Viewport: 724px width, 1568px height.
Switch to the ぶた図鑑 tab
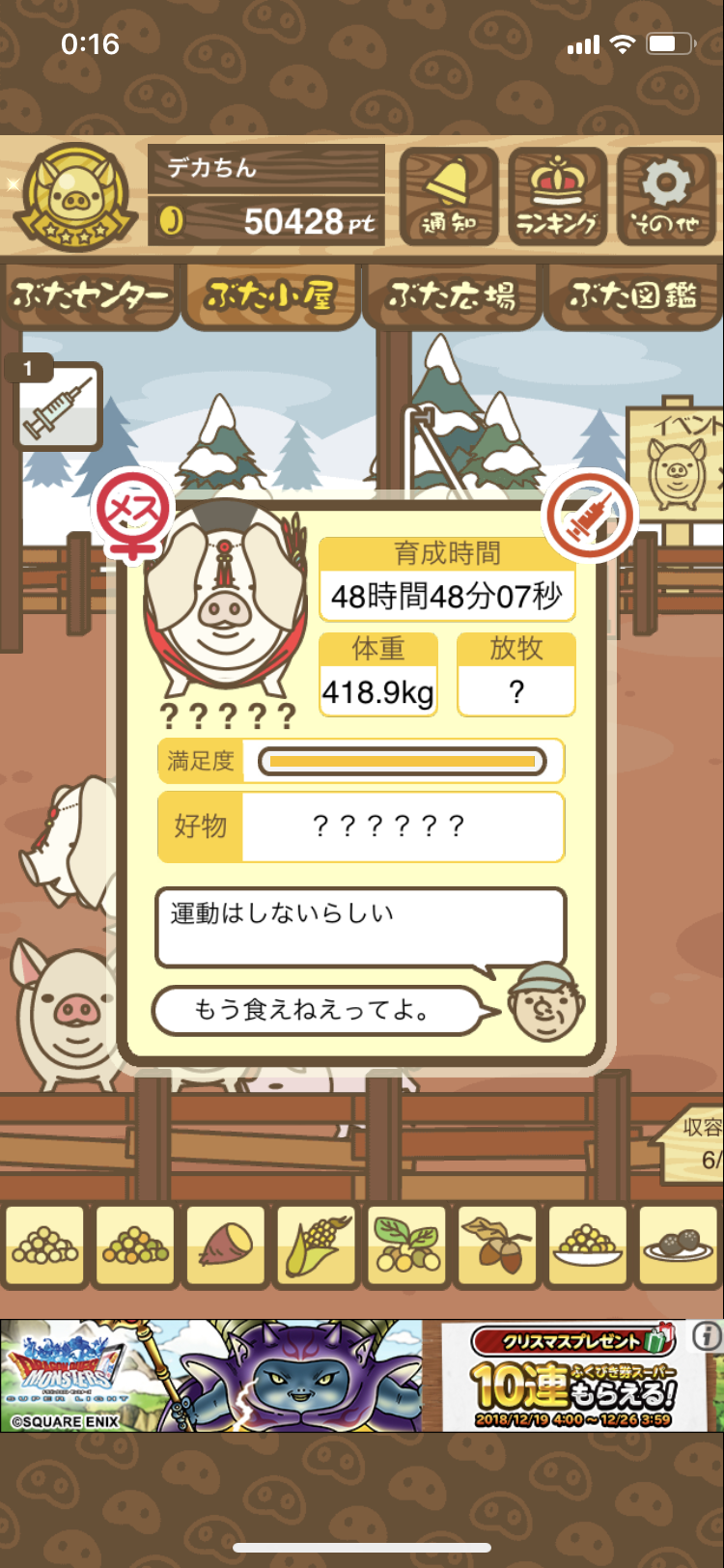[x=633, y=296]
